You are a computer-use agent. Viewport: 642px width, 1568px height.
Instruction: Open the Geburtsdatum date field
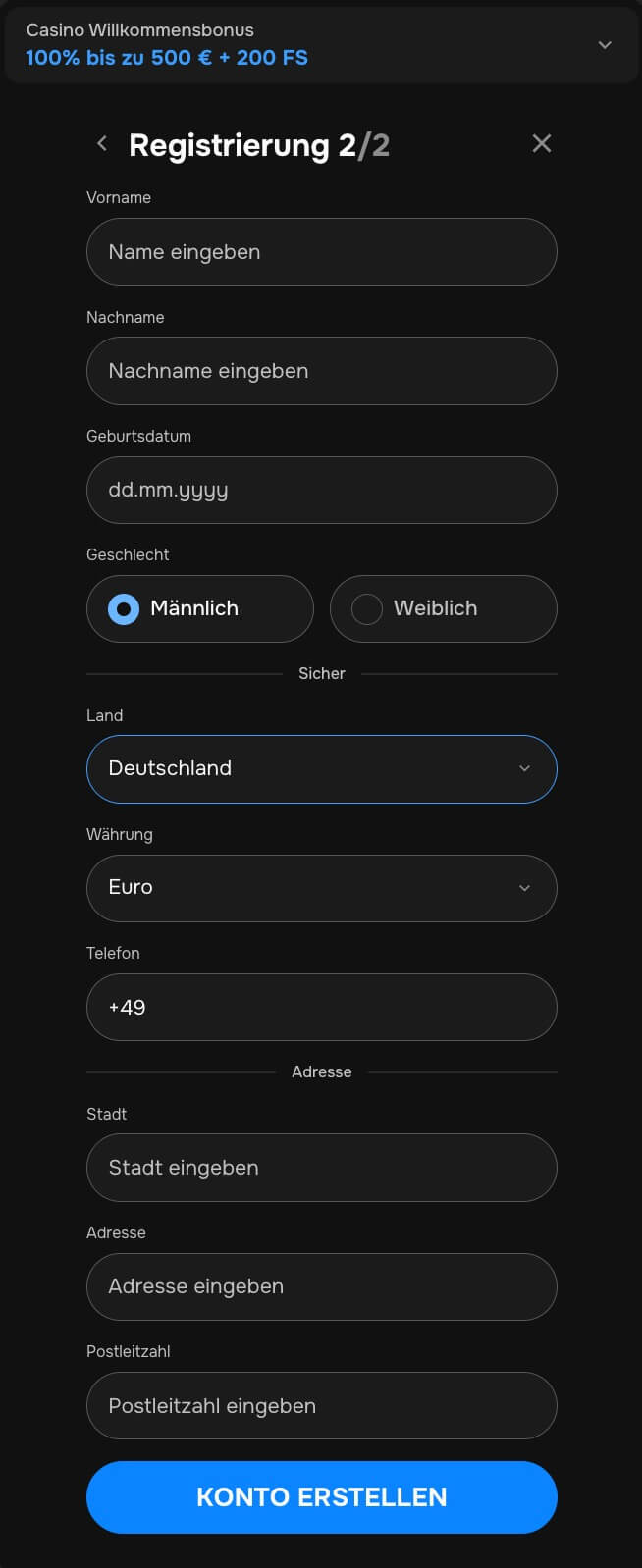click(x=321, y=490)
